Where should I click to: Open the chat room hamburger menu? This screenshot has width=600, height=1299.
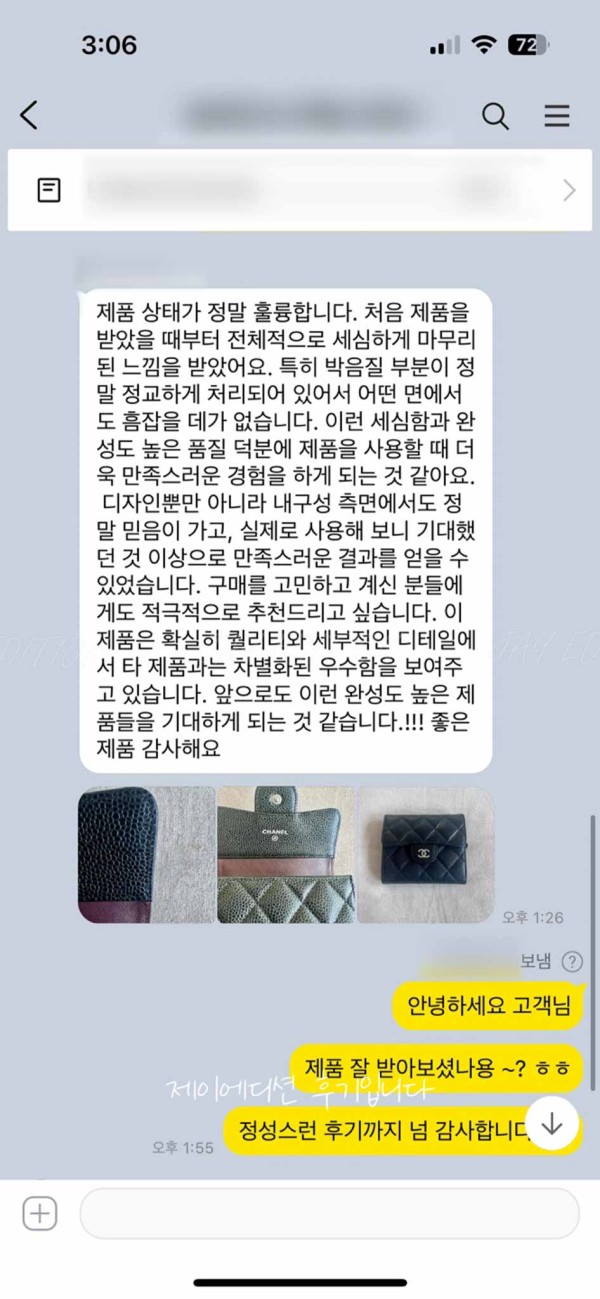click(x=557, y=116)
